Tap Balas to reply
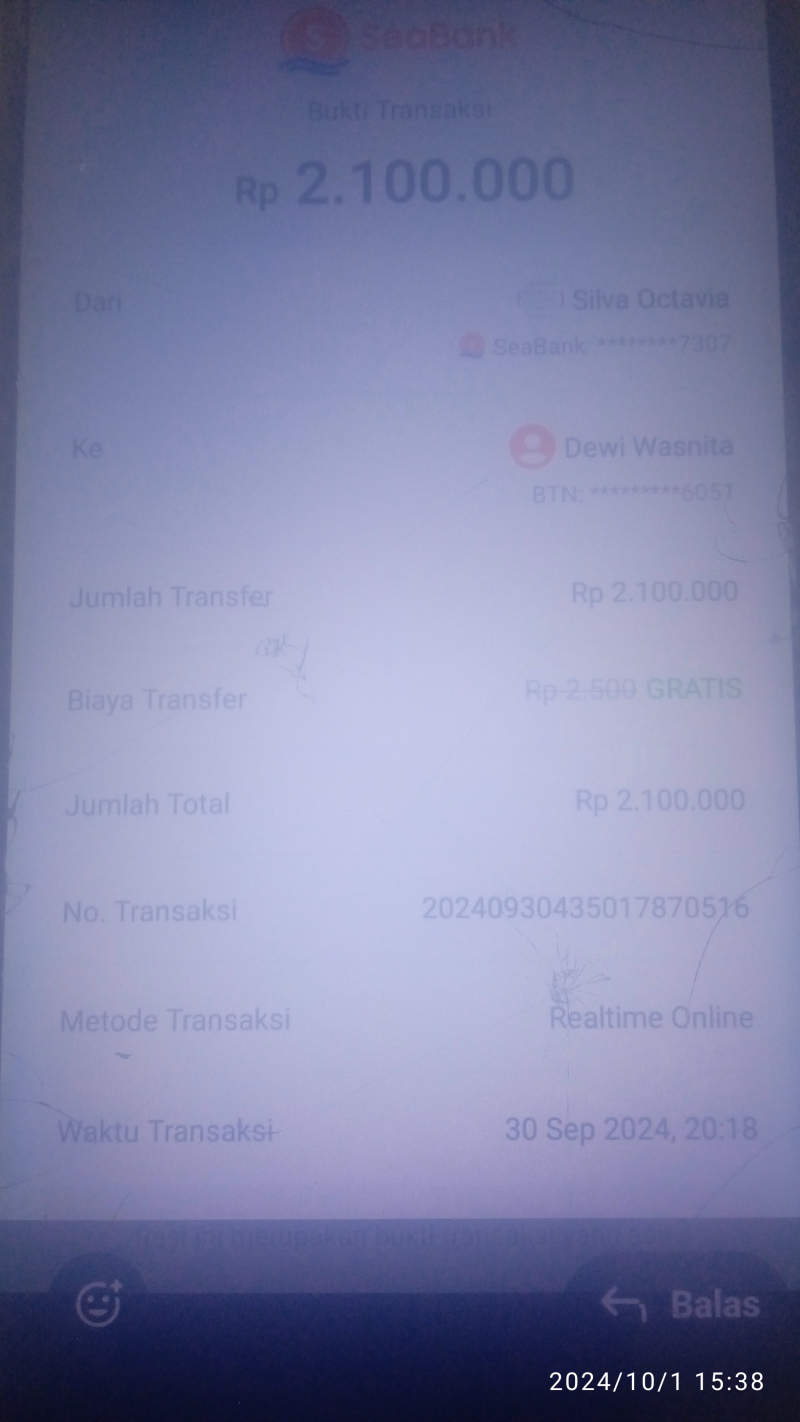Image resolution: width=800 pixels, height=1422 pixels. point(680,1304)
